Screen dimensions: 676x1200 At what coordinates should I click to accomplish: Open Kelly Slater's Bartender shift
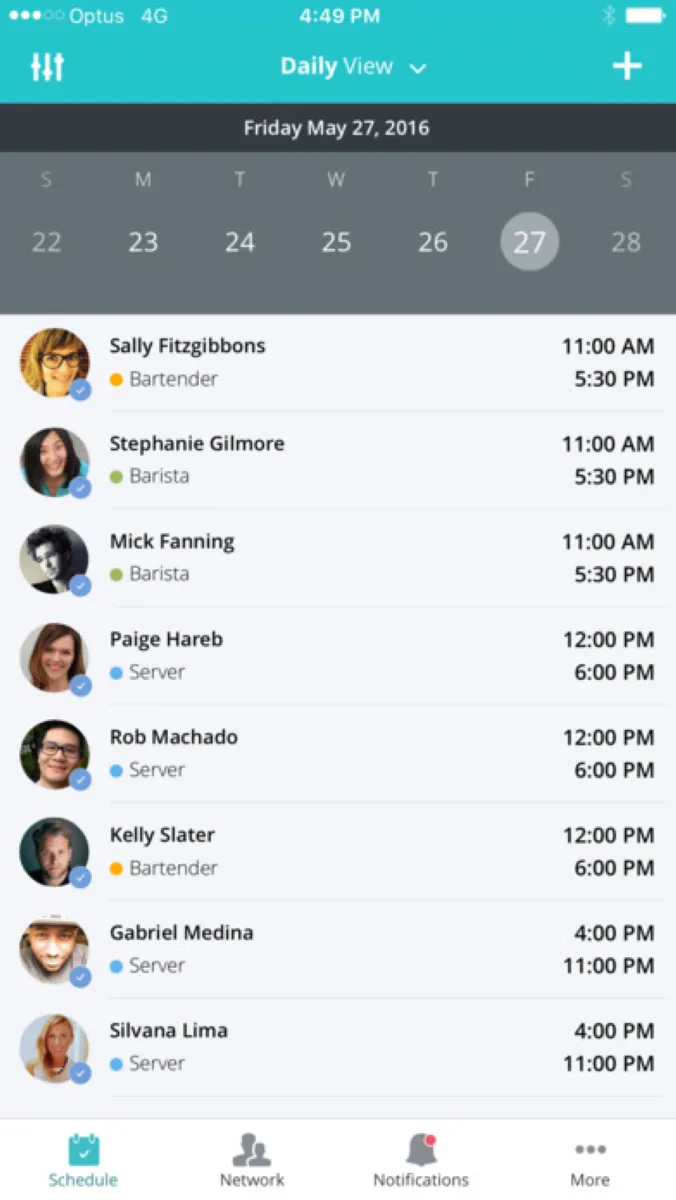coord(338,851)
